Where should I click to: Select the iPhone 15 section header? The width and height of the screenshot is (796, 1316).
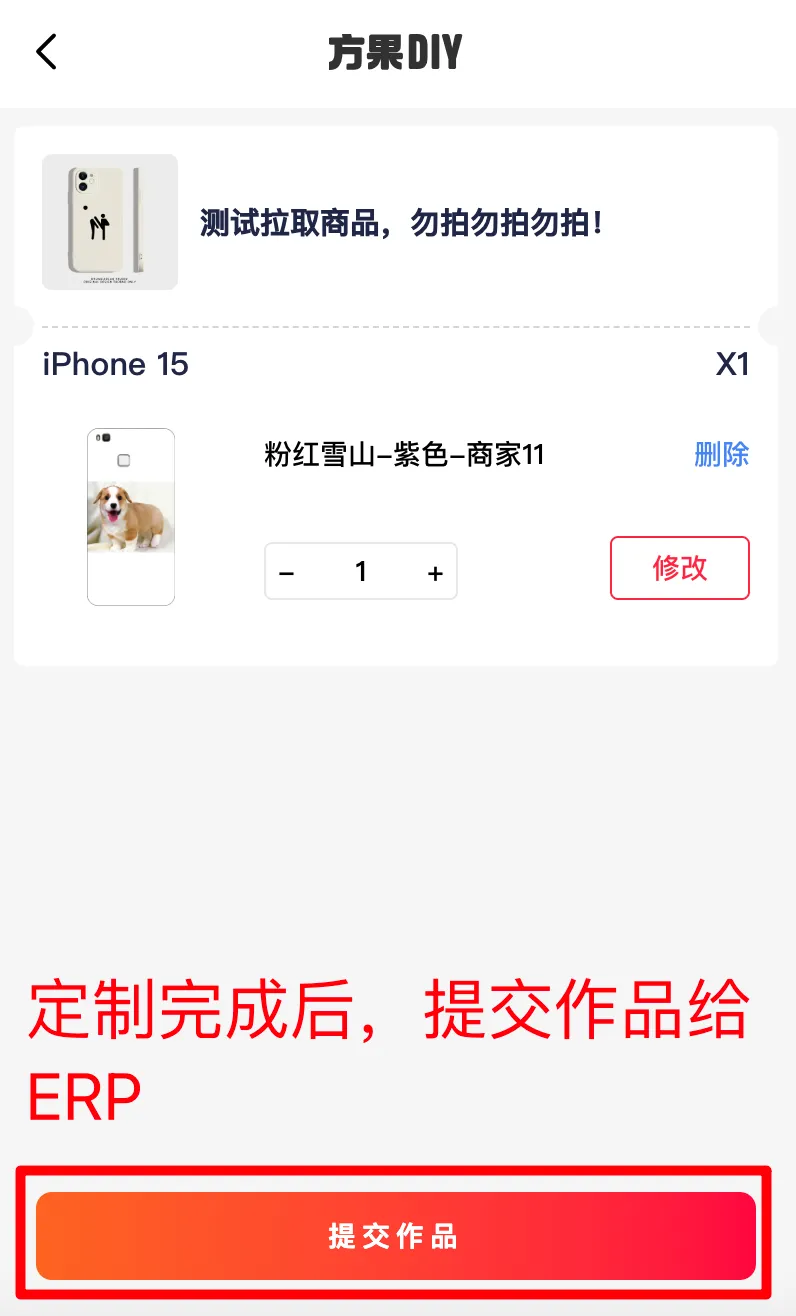coord(115,364)
